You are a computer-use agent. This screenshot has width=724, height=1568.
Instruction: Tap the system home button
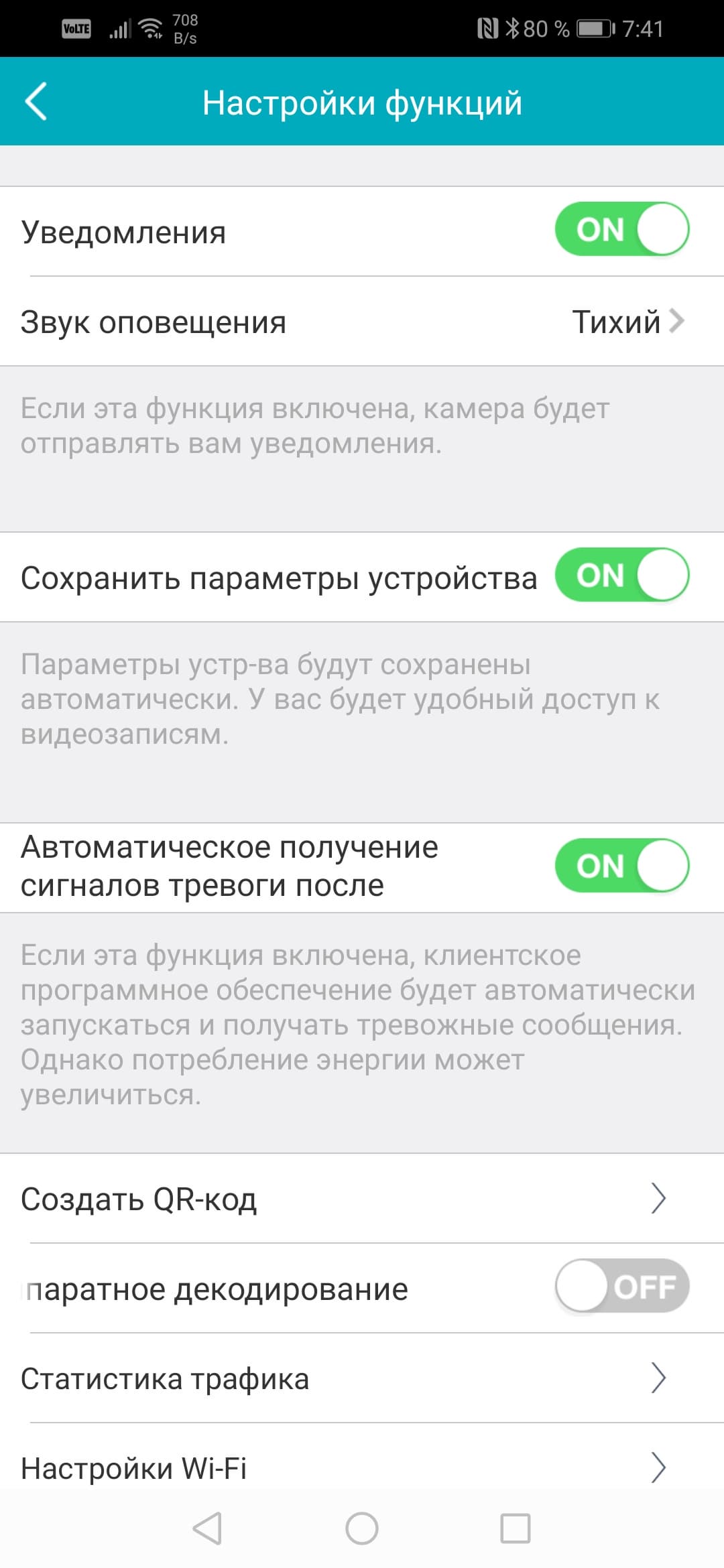point(362,1528)
